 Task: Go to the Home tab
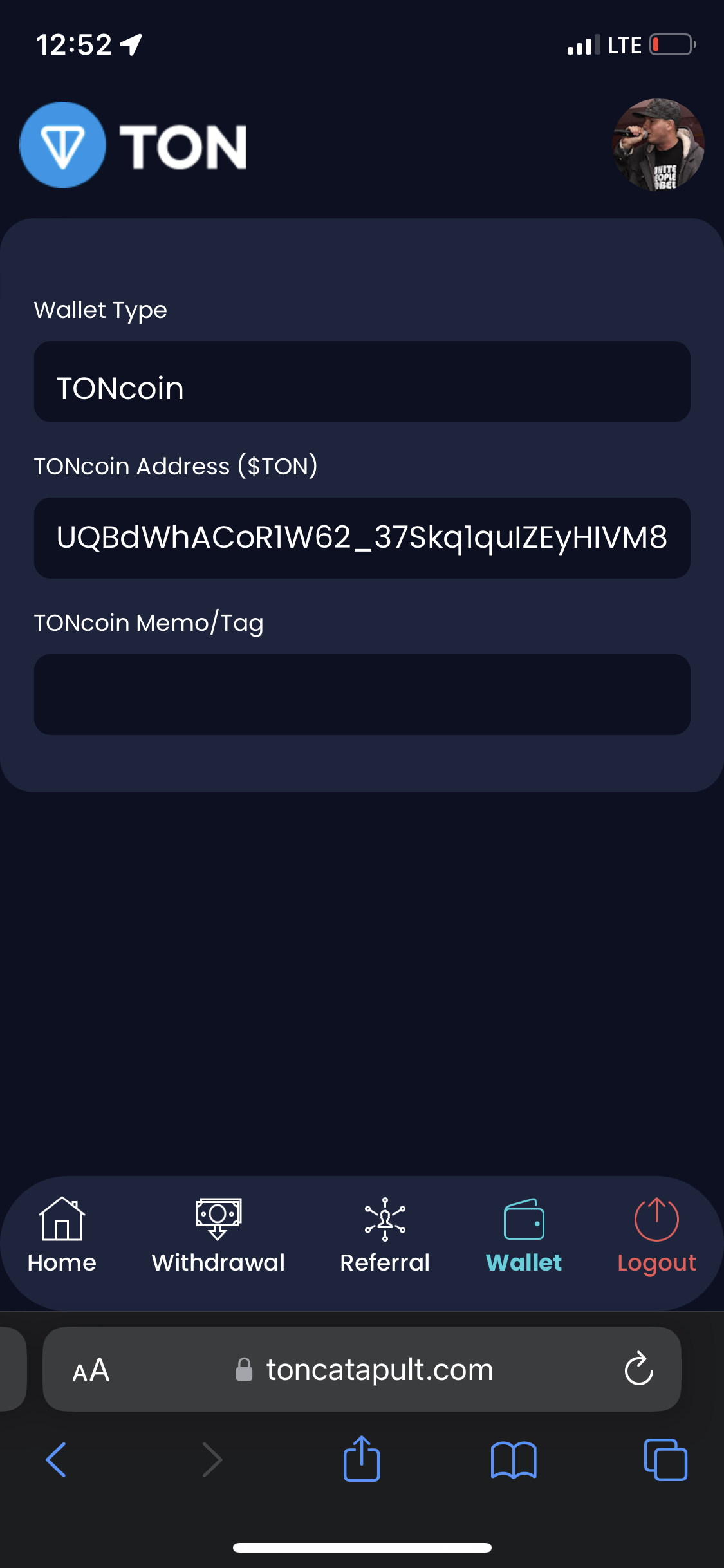(x=62, y=1236)
